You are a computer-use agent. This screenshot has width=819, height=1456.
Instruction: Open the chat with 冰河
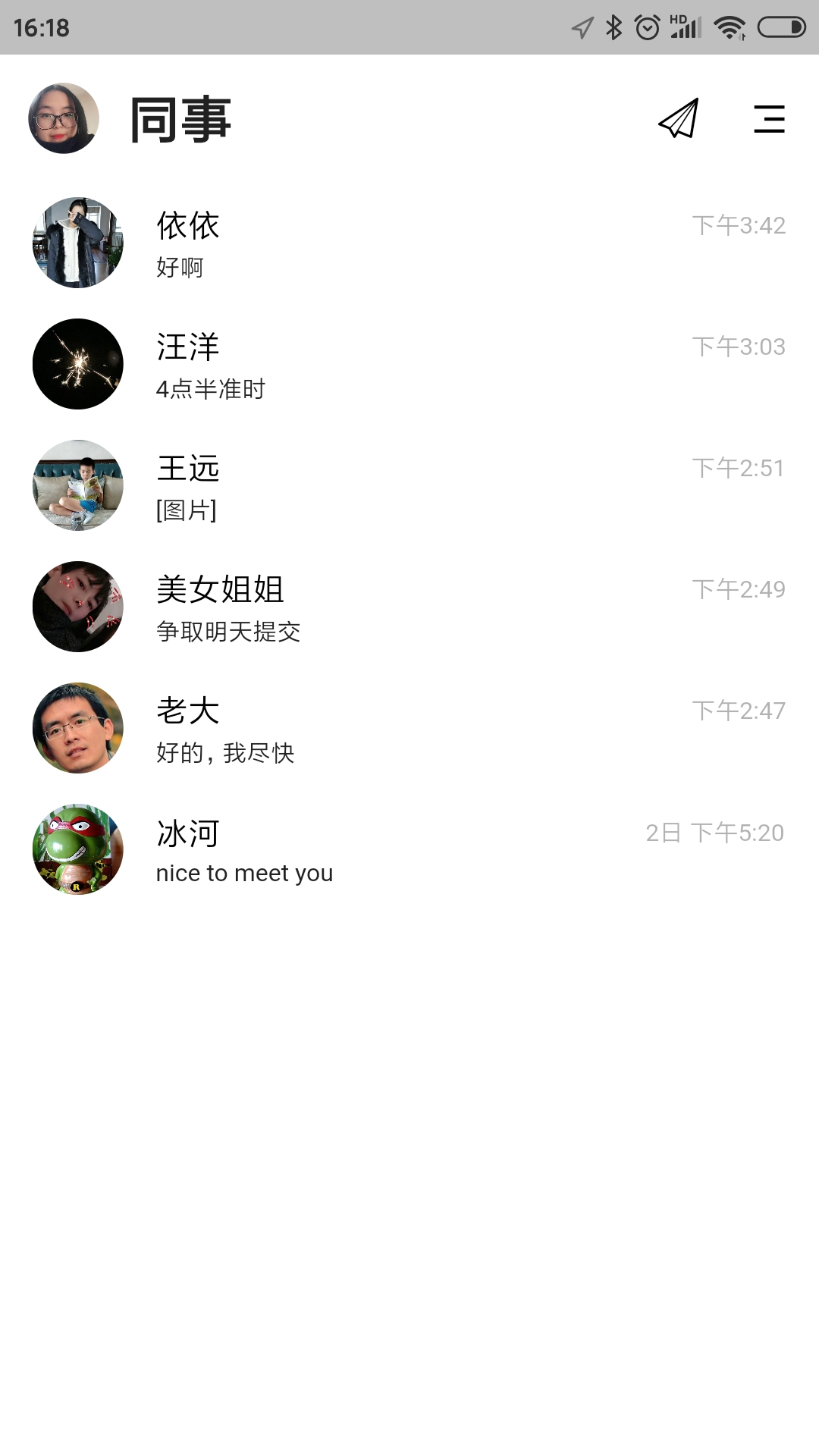click(409, 850)
